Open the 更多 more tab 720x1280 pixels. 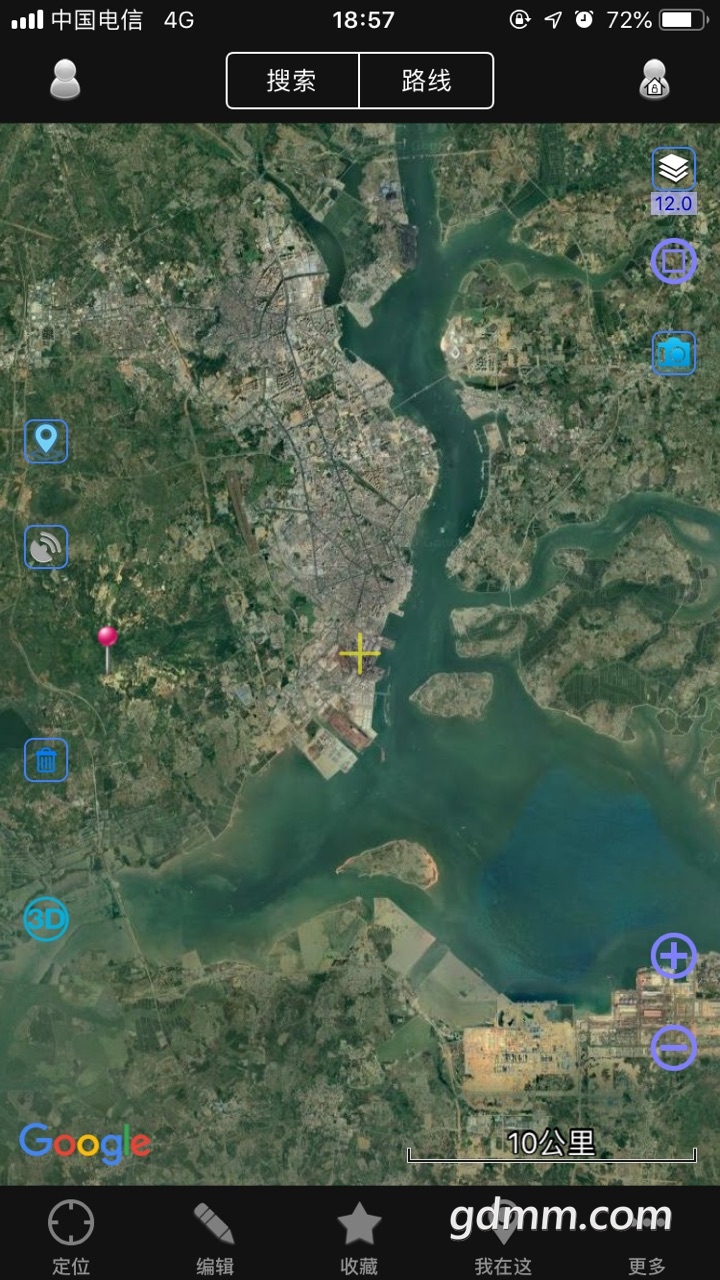[x=647, y=1237]
